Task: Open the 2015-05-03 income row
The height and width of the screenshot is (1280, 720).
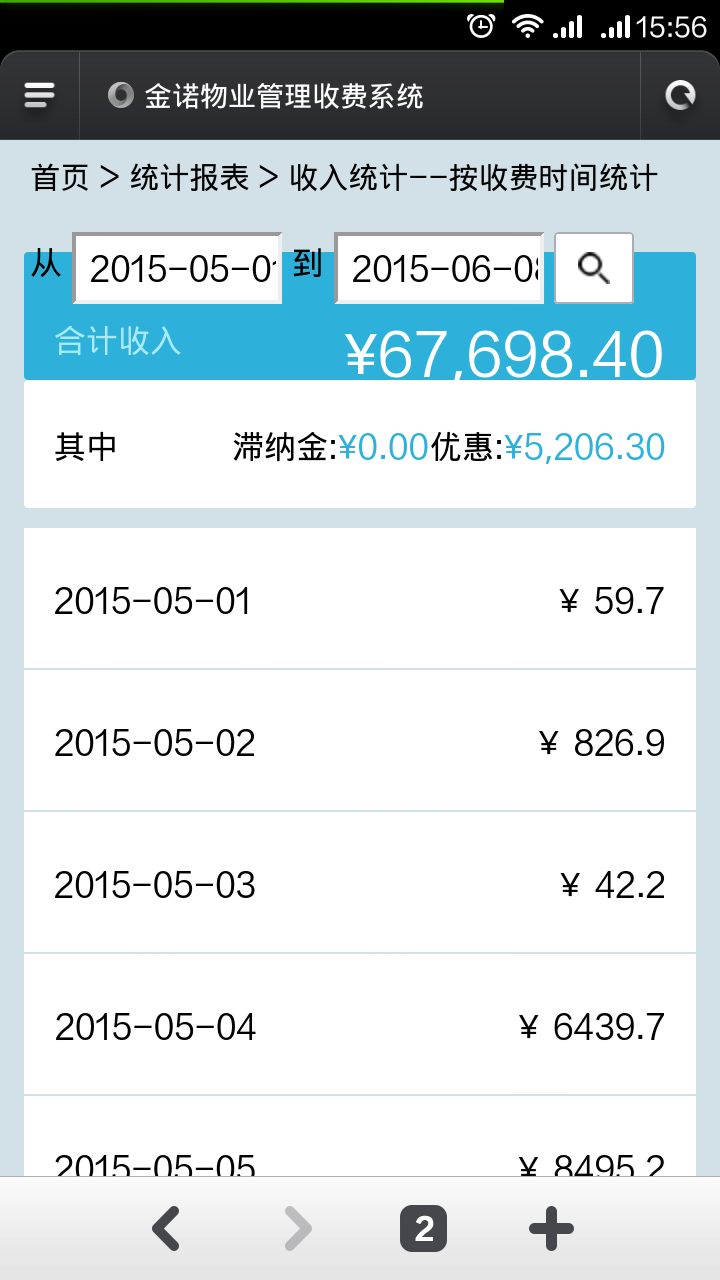Action: 360,882
